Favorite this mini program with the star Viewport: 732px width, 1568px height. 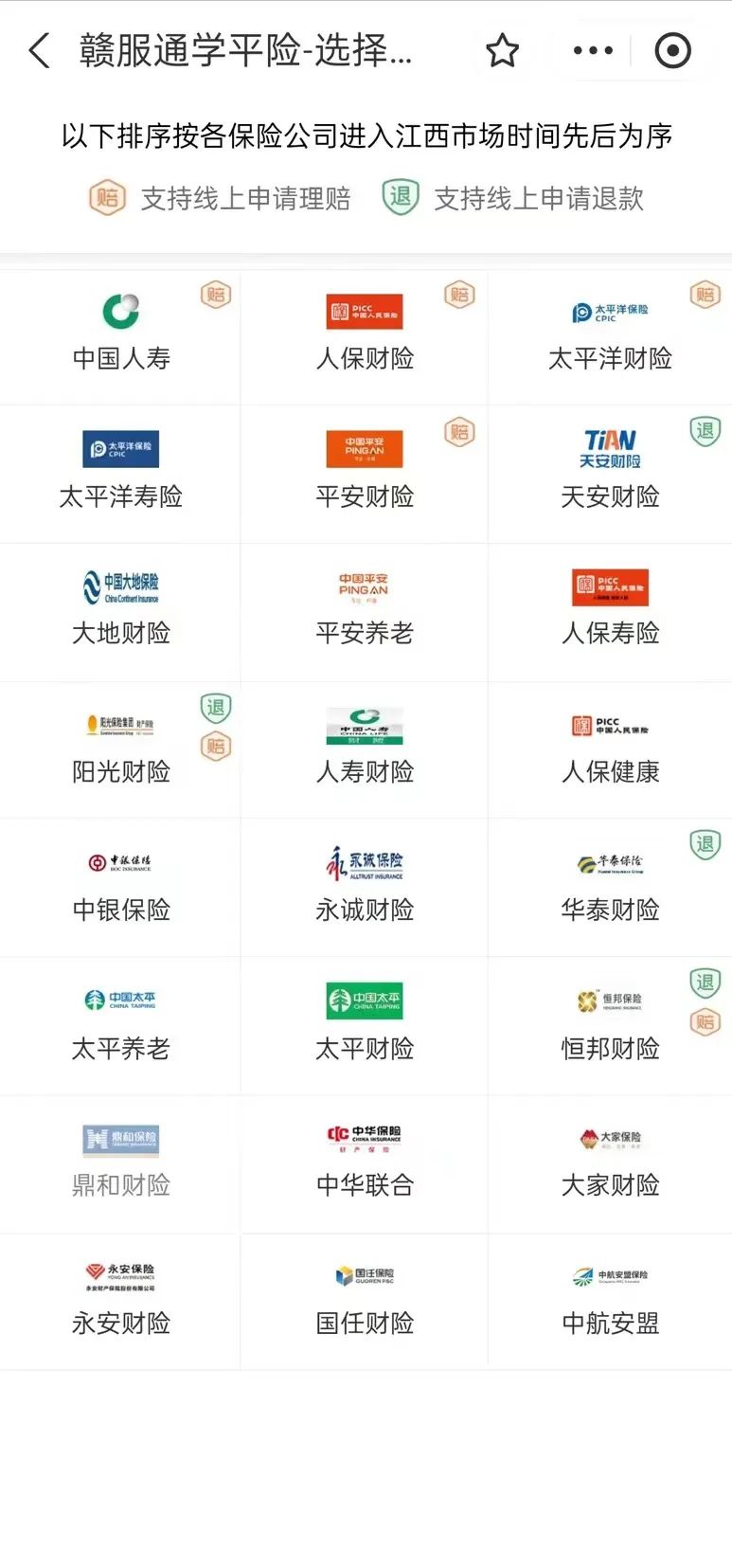(x=502, y=51)
